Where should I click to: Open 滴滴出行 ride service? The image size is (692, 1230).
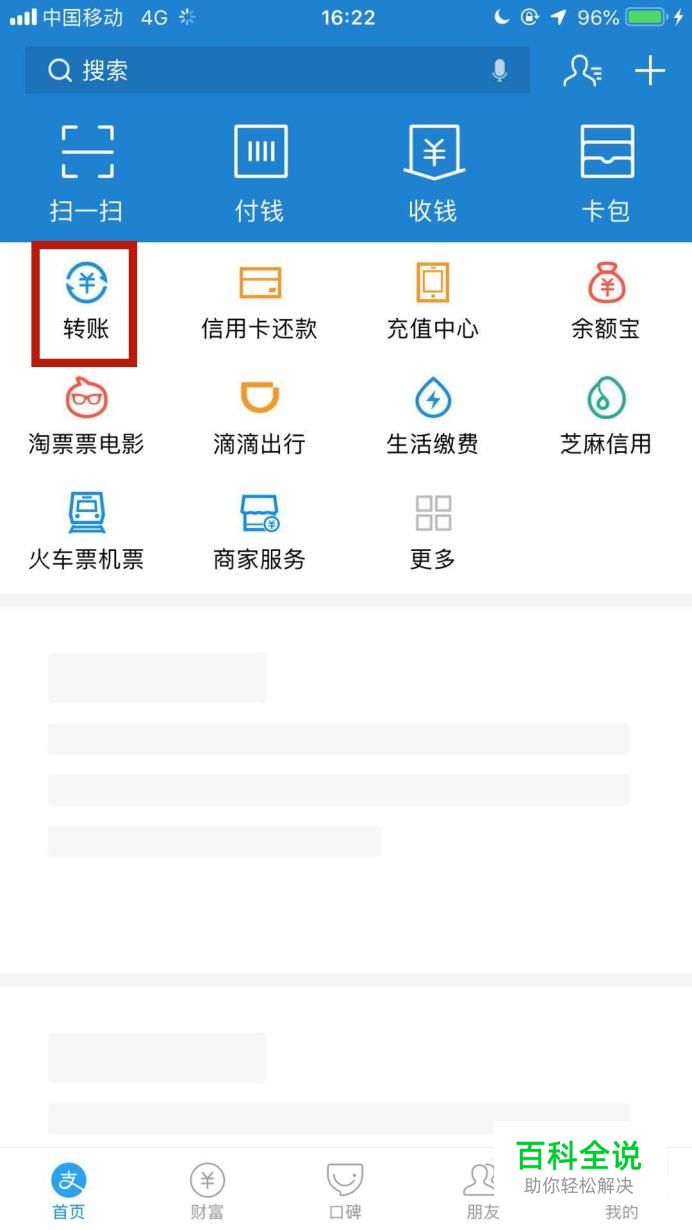tap(259, 417)
